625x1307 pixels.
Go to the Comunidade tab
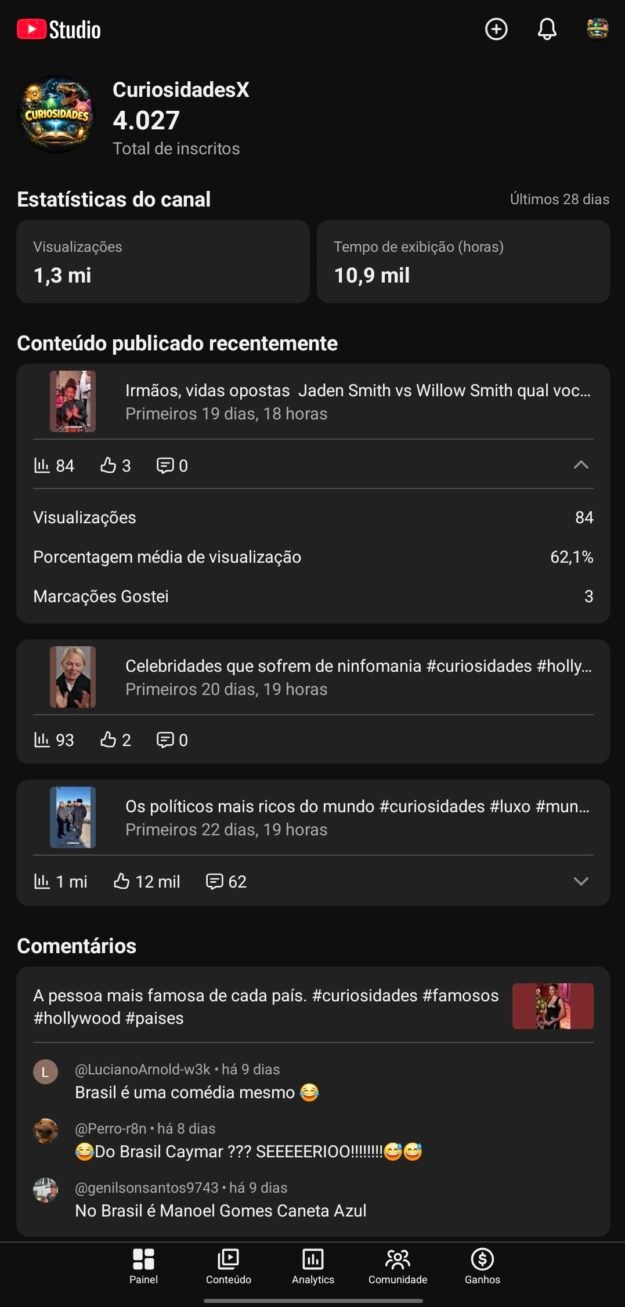pos(397,1266)
